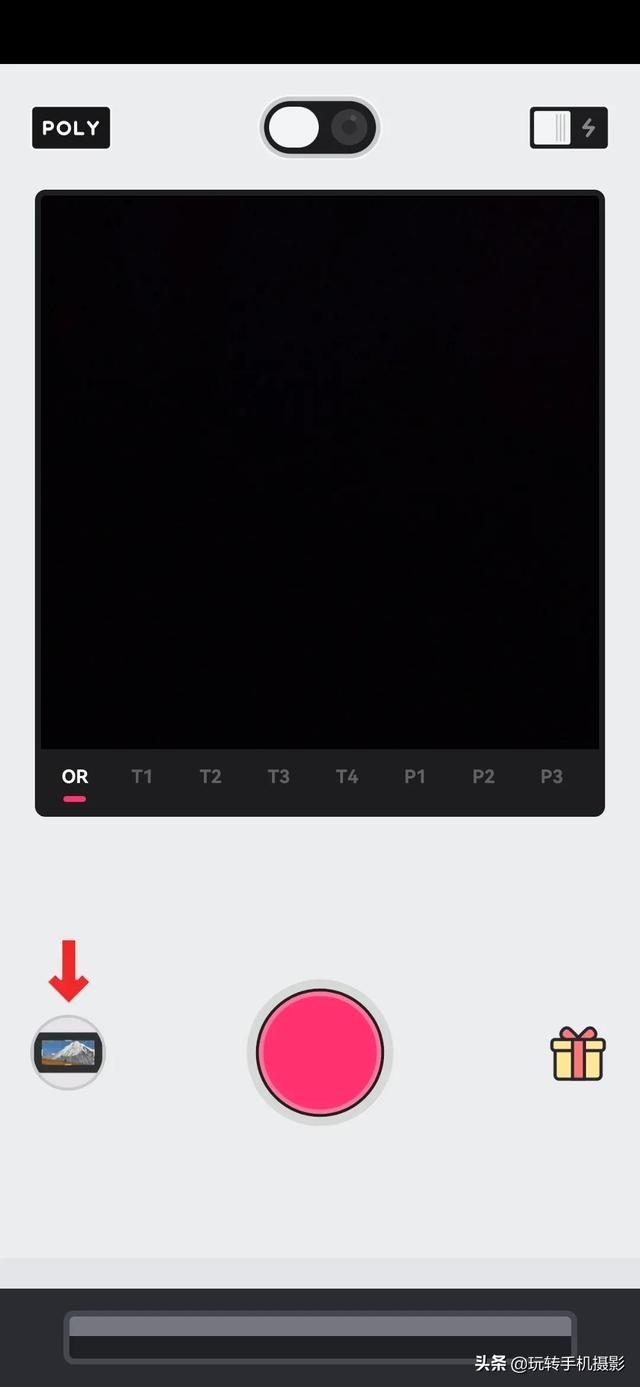This screenshot has width=640, height=1387.
Task: Open the gallery photo thumbnail
Action: [x=68, y=1052]
